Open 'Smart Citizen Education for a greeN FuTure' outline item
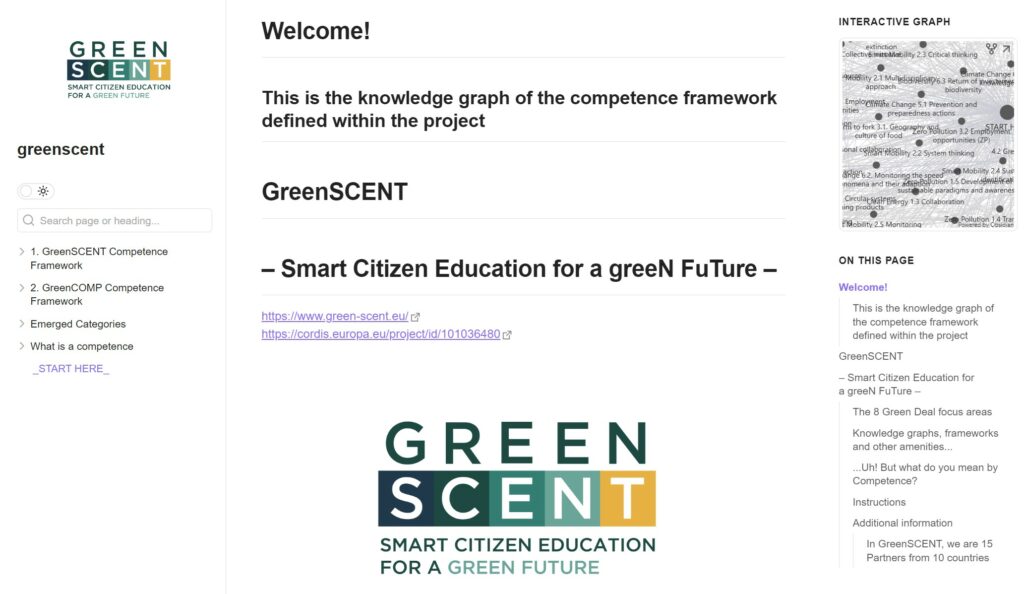 coord(906,384)
